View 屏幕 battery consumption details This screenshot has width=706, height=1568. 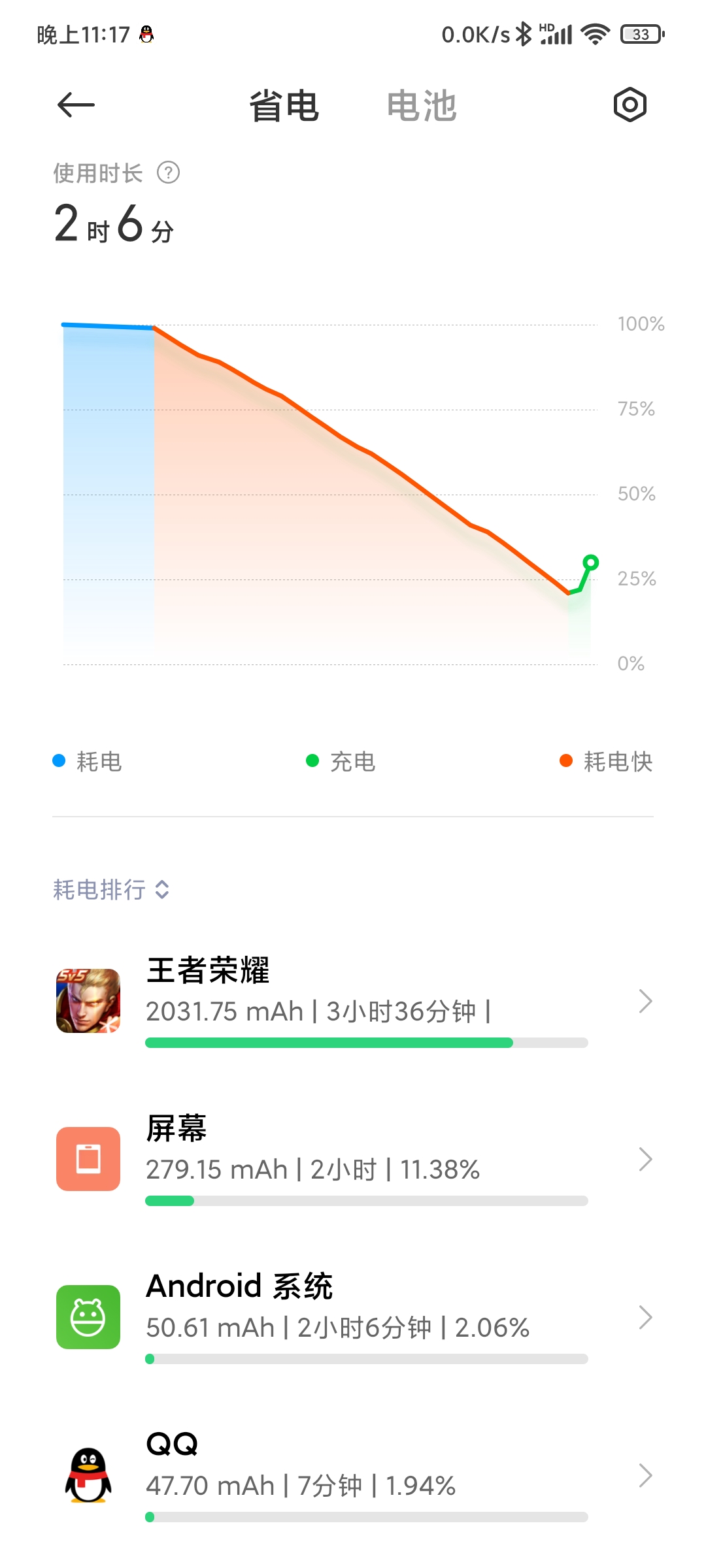tap(353, 1159)
